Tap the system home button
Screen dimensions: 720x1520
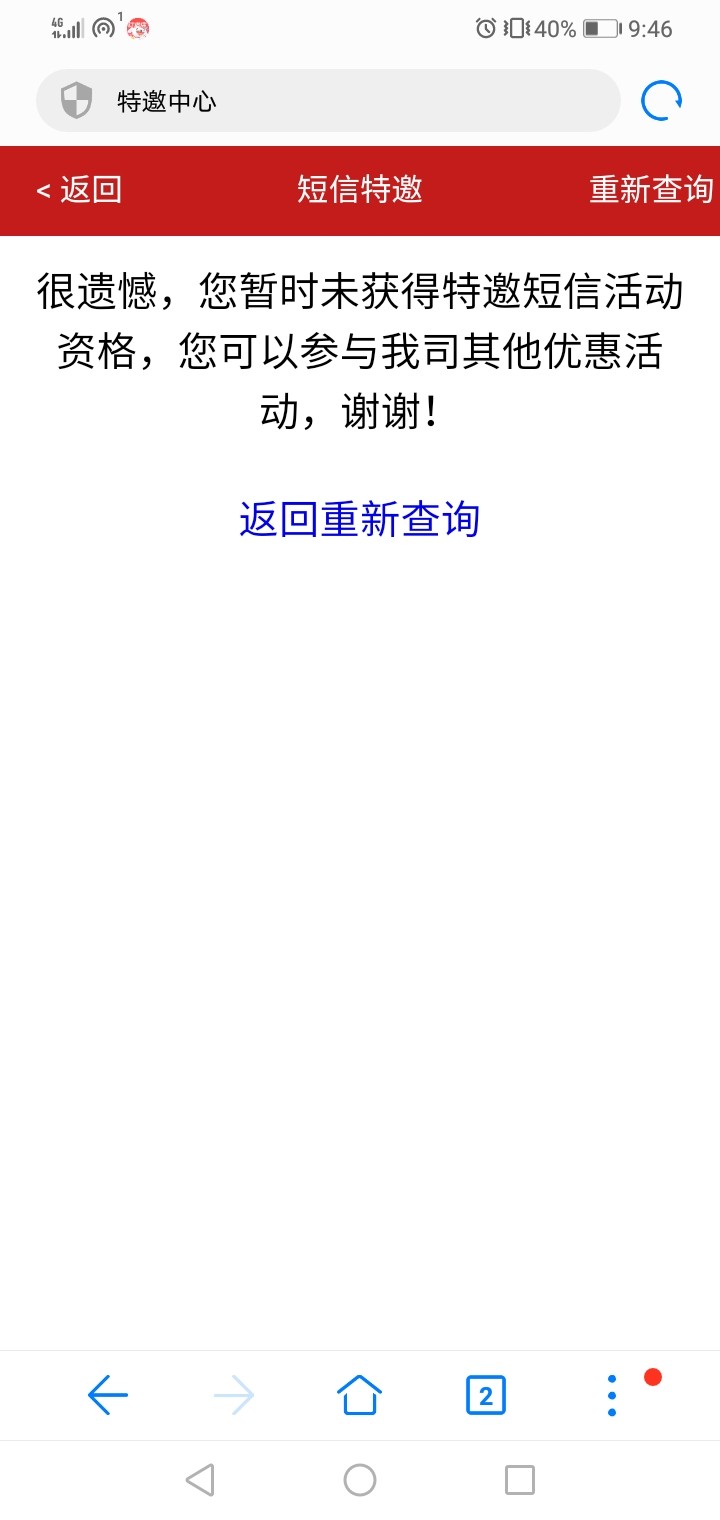point(360,1480)
